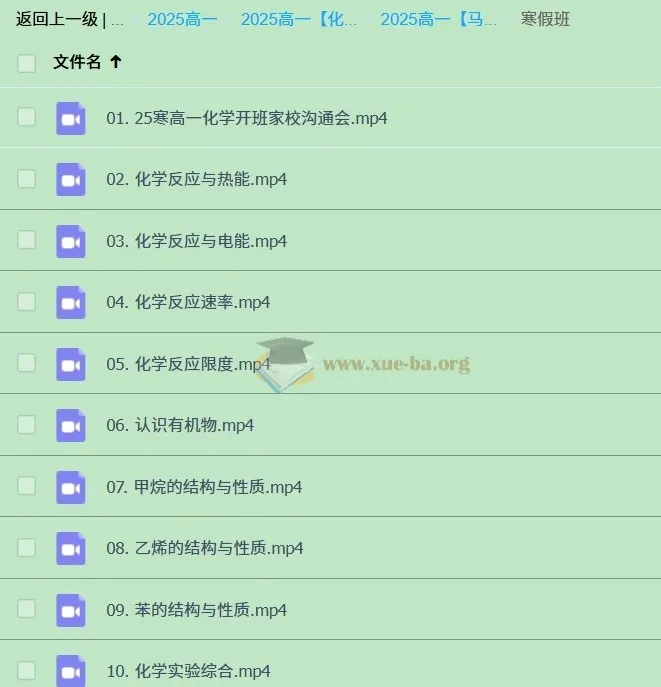Mark the checkbox for 07. 甲烷的结构与性质.mp4
The width and height of the screenshot is (661, 687).
(x=27, y=486)
